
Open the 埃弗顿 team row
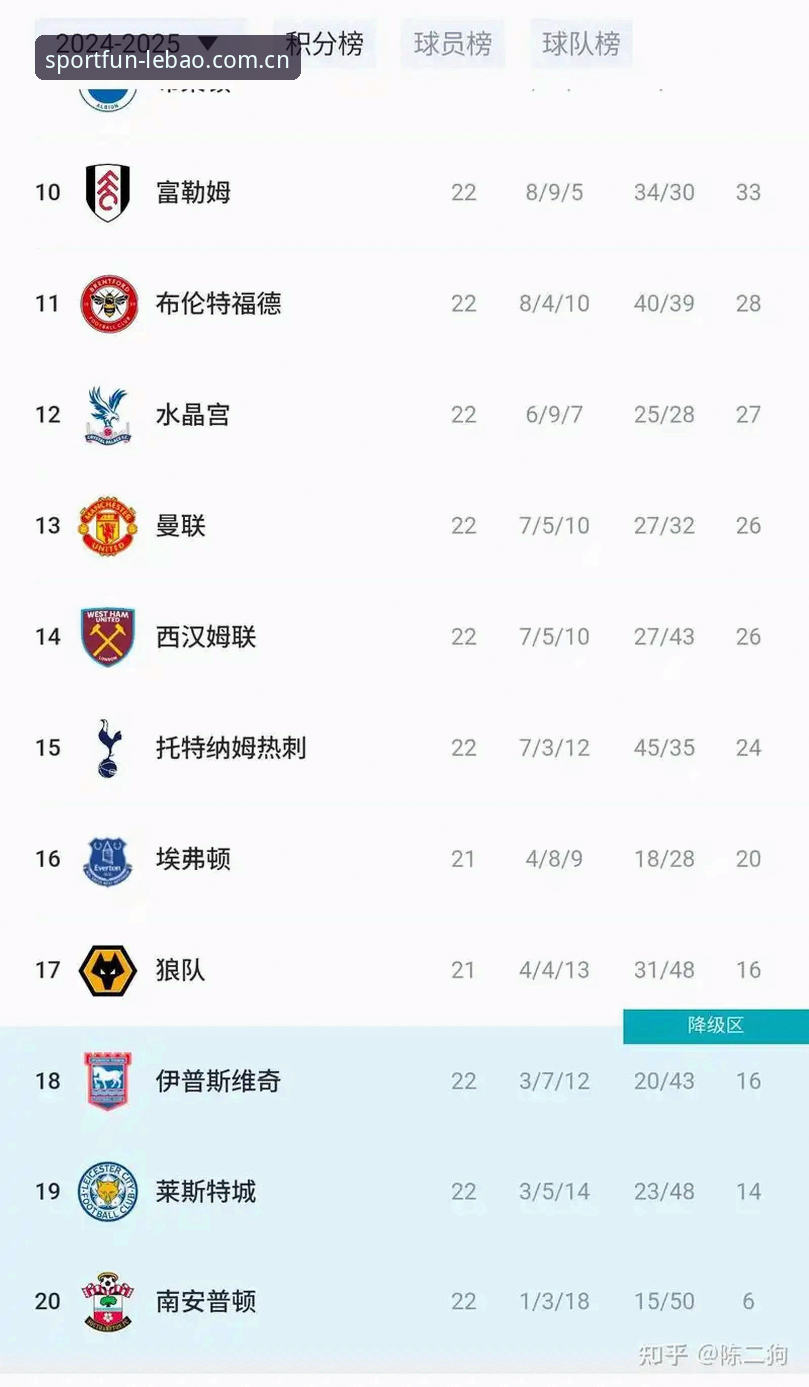pyautogui.click(x=404, y=858)
